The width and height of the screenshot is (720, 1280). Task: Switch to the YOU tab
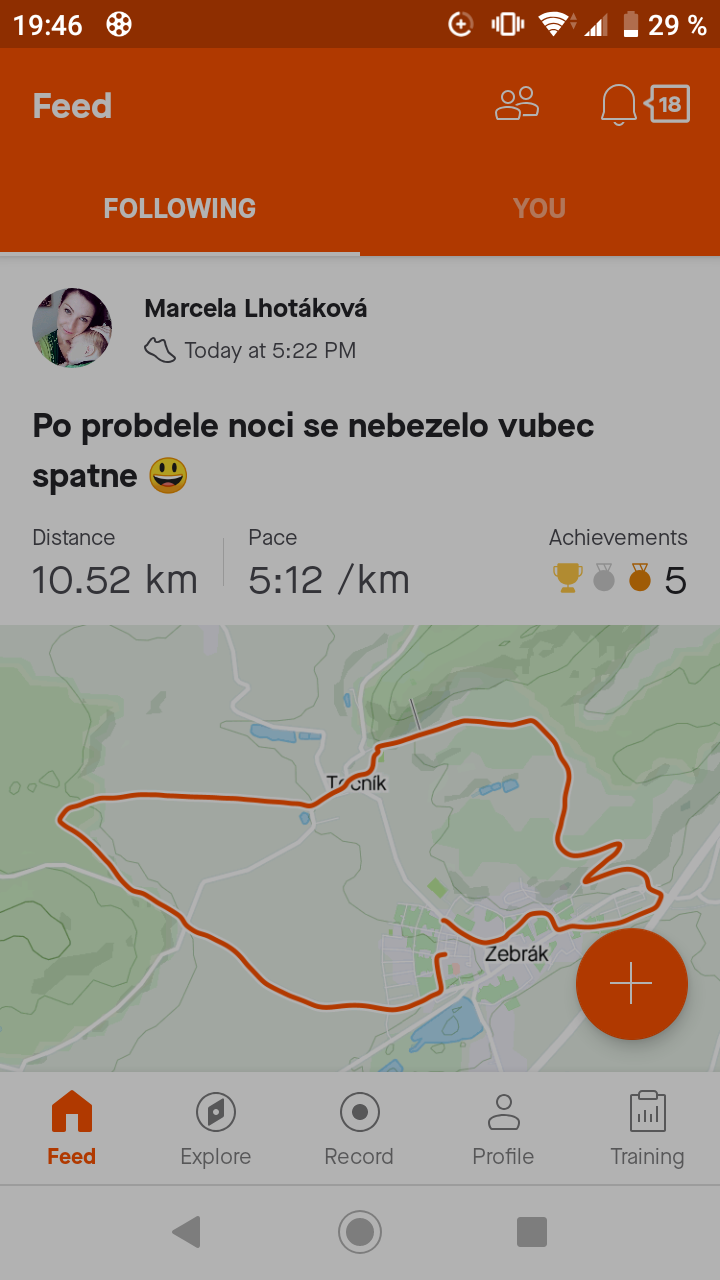point(540,208)
